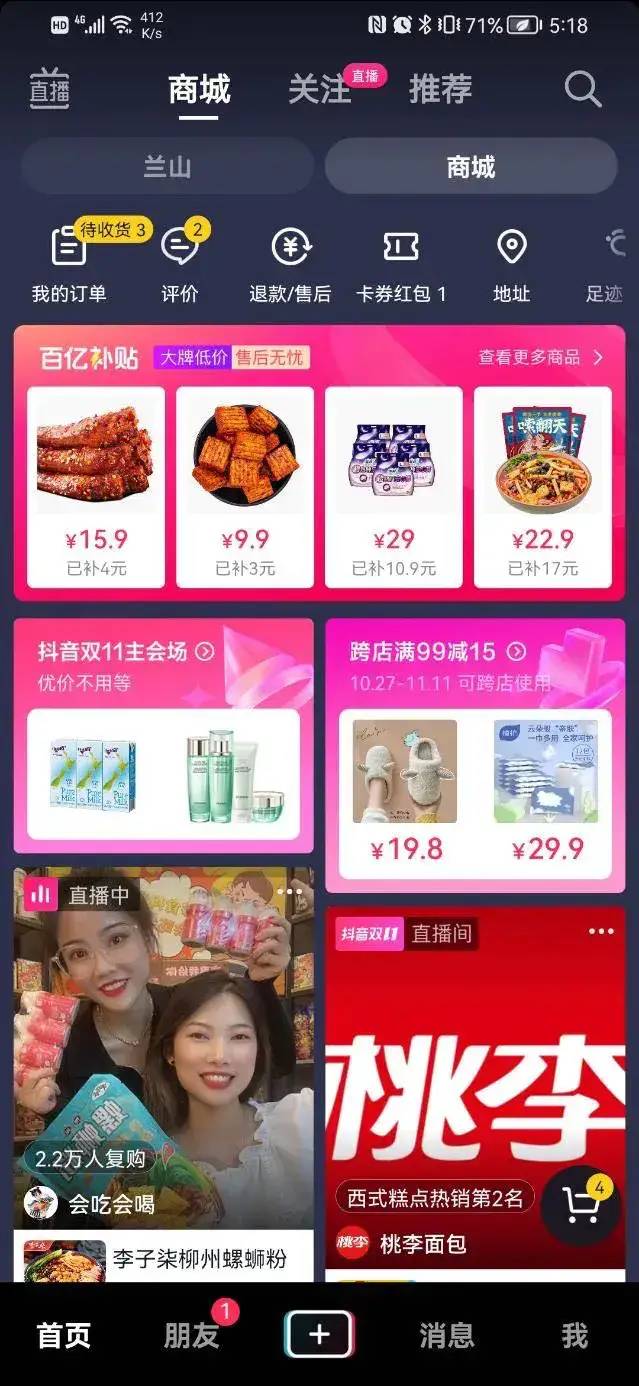Screen dimensions: 639x1386
Task: Open the search magnifier icon
Action: point(582,90)
